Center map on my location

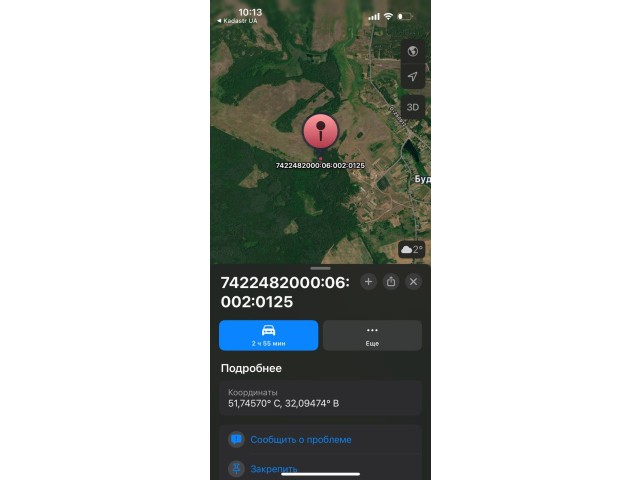[413, 77]
